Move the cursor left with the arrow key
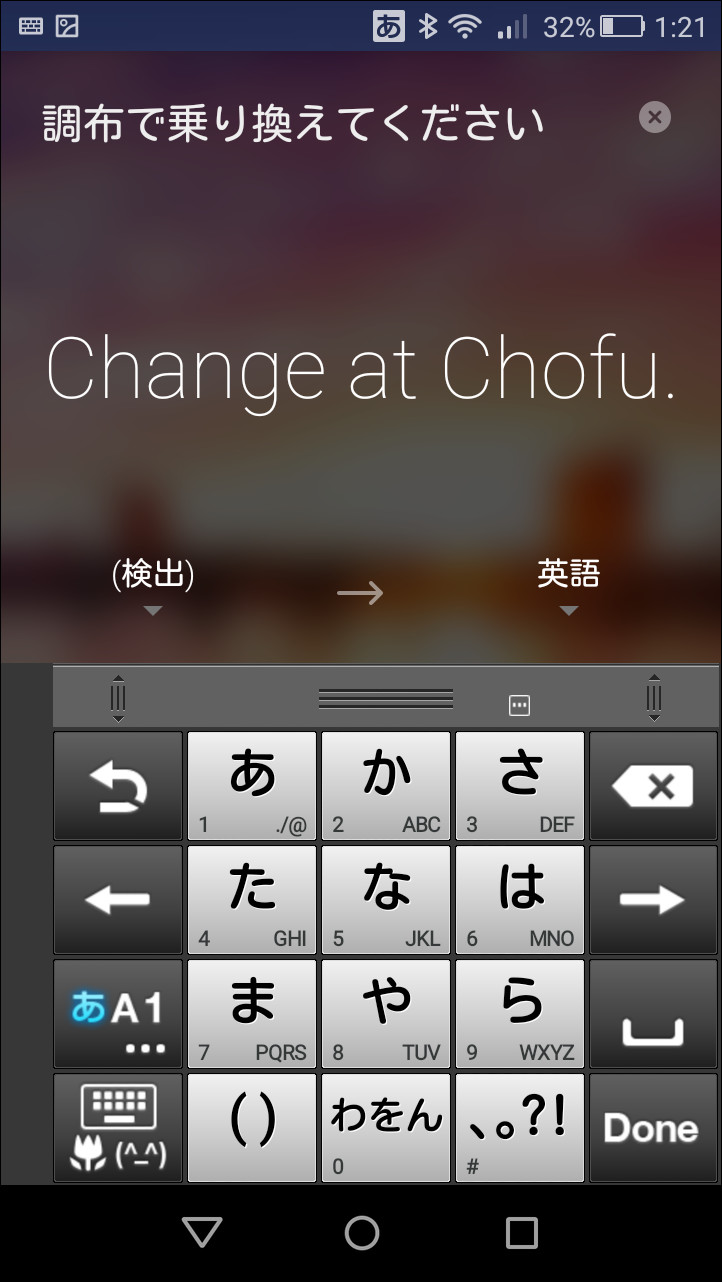 click(118, 900)
